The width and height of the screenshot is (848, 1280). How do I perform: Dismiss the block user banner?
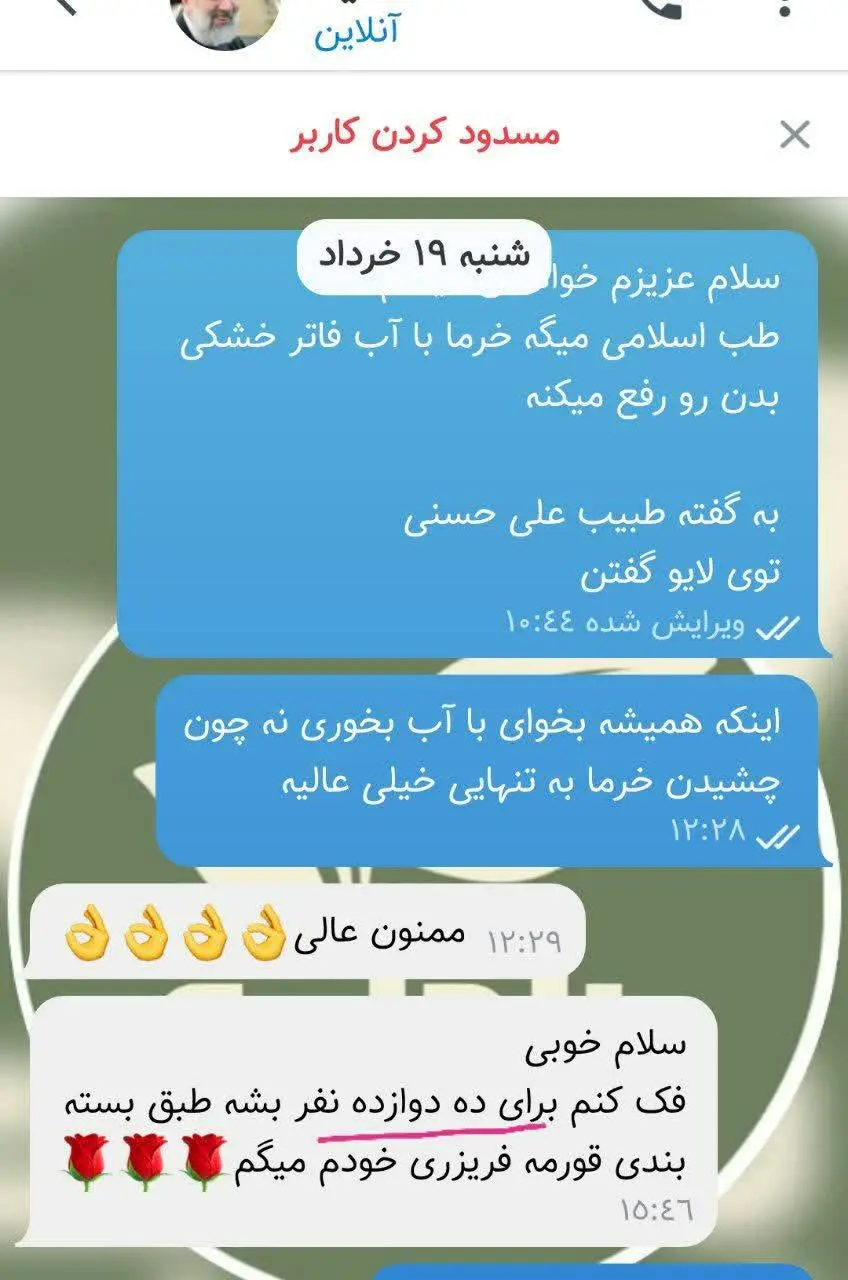click(795, 134)
